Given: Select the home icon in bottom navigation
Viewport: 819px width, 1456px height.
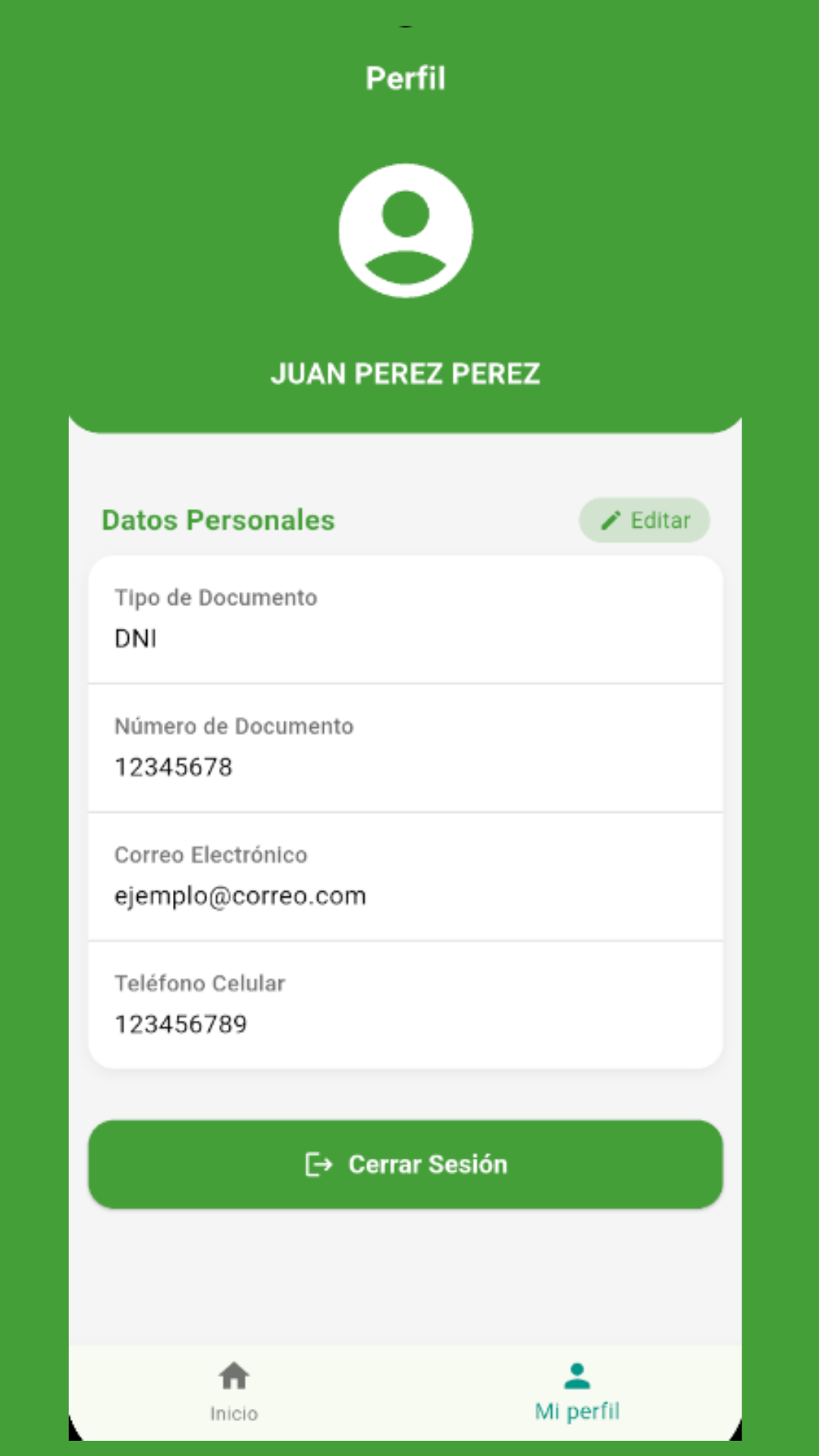Looking at the screenshot, I should point(233,1376).
